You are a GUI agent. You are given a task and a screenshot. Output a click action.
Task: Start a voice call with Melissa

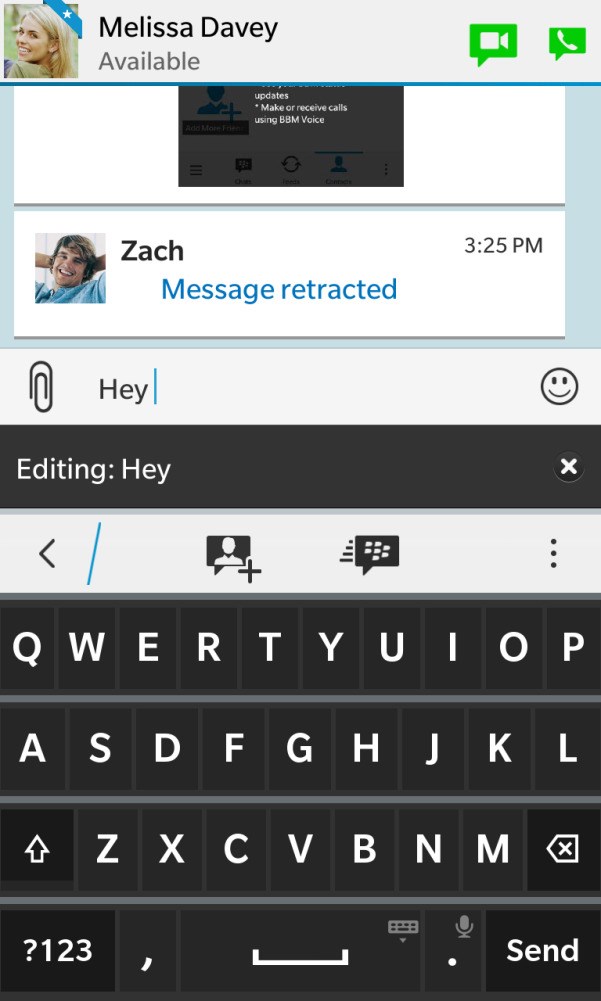click(567, 43)
